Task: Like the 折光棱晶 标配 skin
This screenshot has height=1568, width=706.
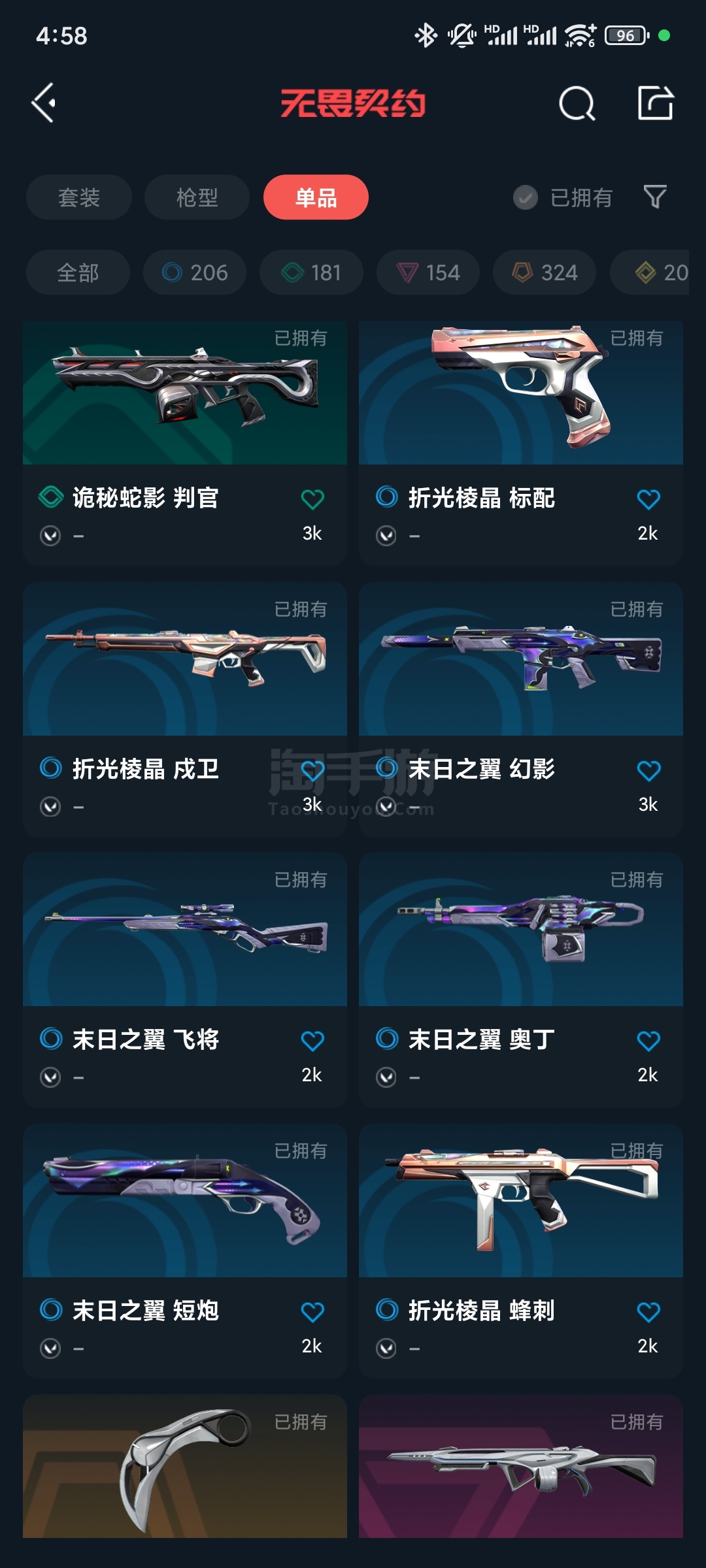Action: (648, 500)
